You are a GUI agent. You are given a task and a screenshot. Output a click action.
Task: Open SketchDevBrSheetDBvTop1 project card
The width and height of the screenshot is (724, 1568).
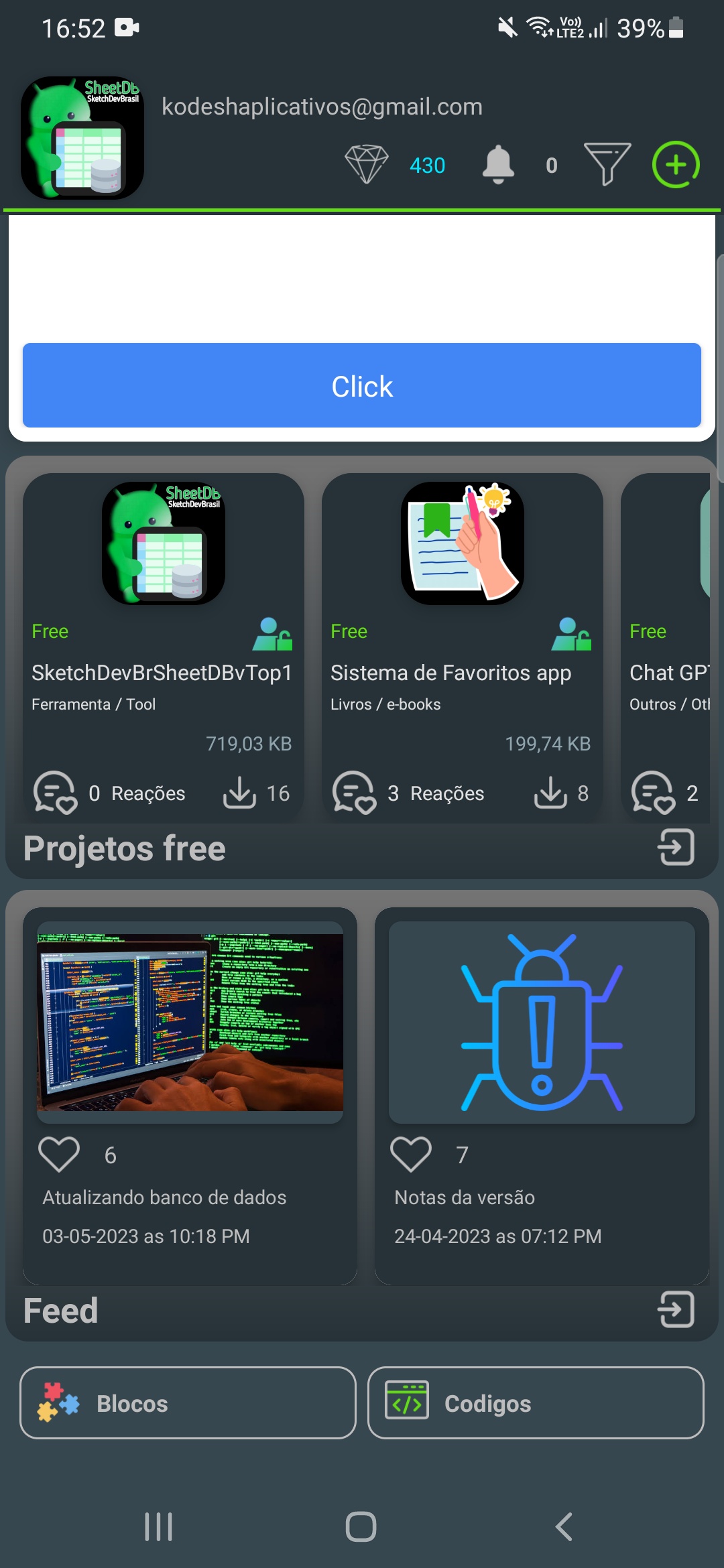163,673
